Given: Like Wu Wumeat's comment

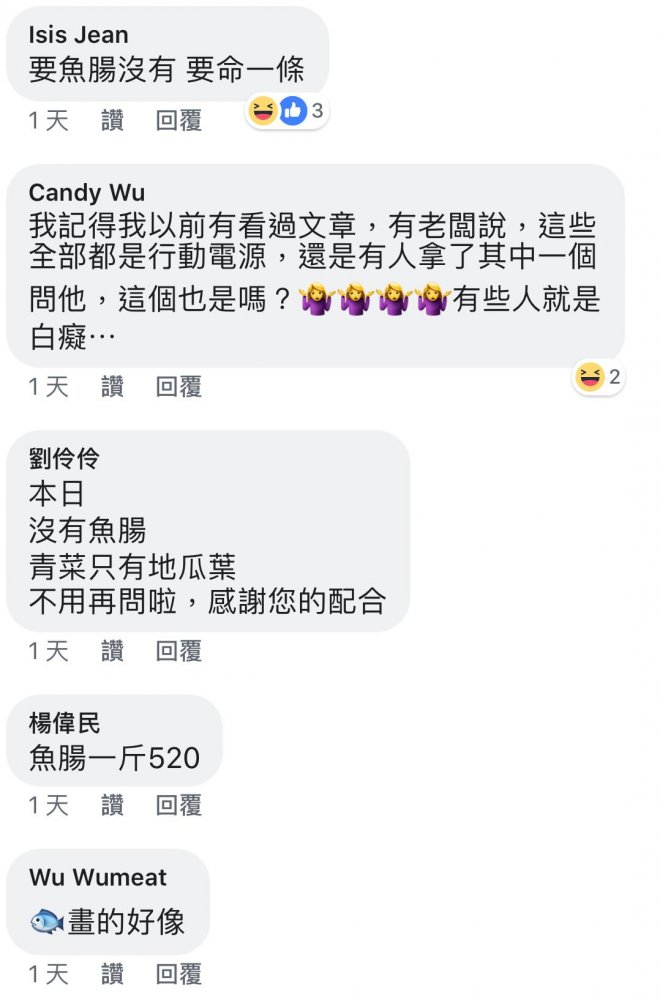Looking at the screenshot, I should point(112,973).
